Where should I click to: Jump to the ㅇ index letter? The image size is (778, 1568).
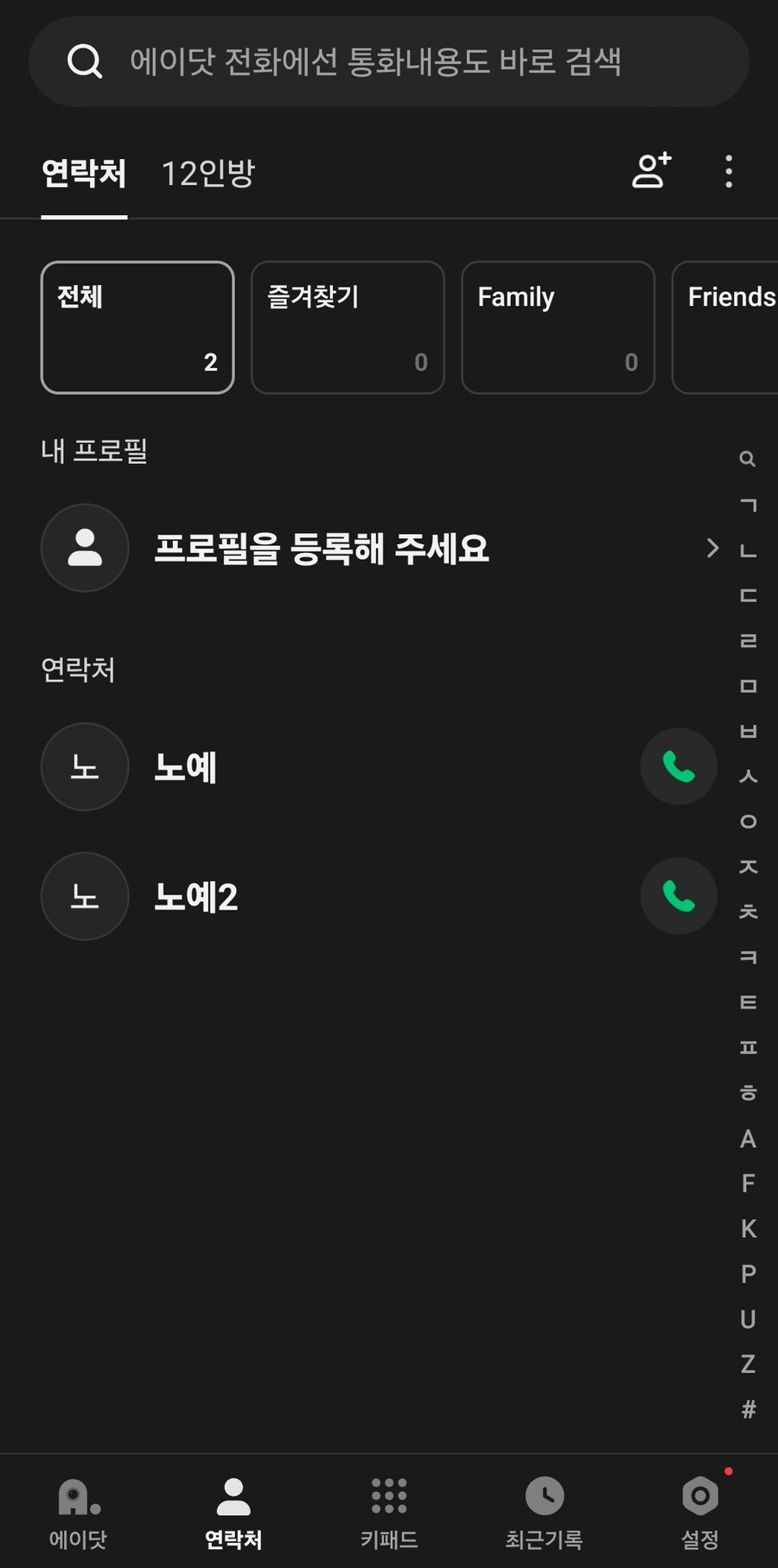pos(749,821)
